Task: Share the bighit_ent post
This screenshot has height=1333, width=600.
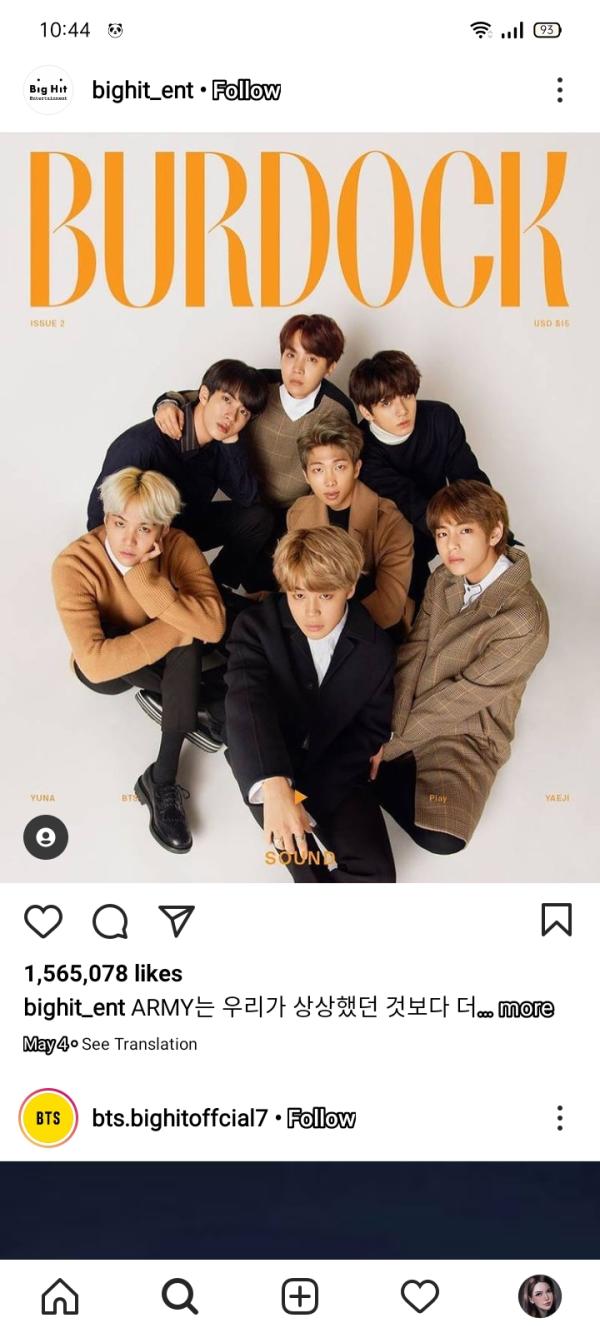Action: [x=176, y=921]
